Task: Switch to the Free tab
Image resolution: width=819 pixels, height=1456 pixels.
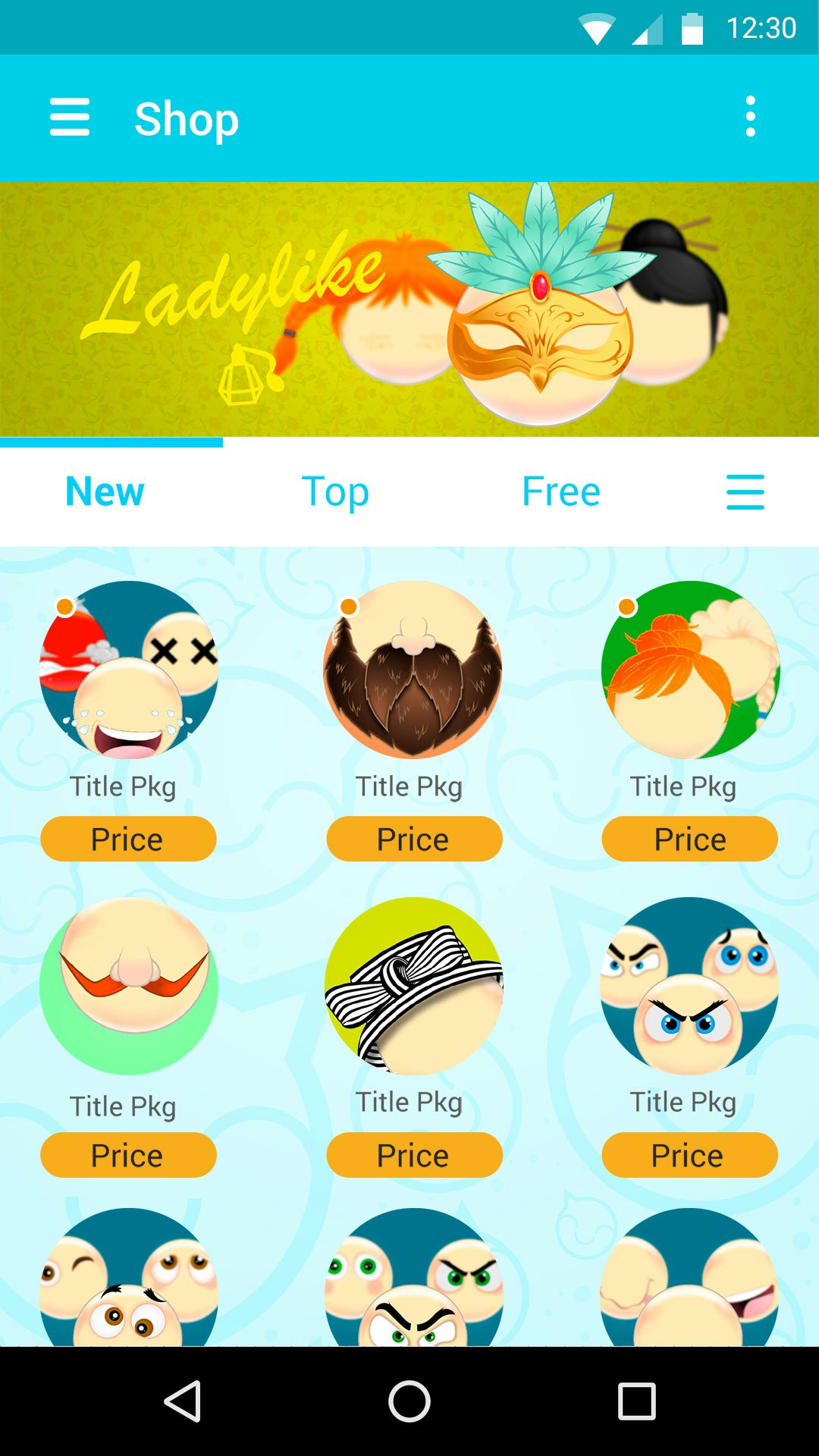Action: (x=561, y=491)
